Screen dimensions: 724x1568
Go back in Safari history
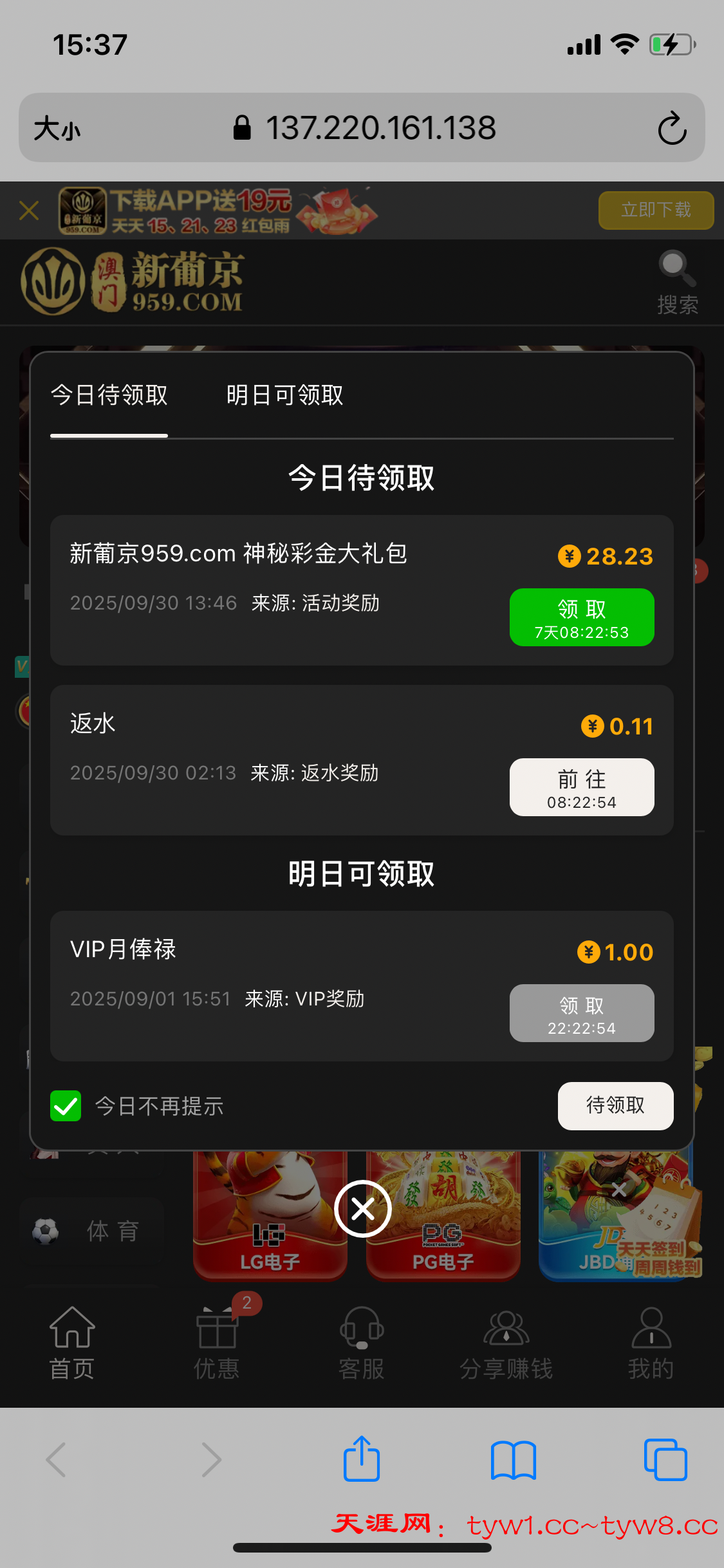[57, 1459]
